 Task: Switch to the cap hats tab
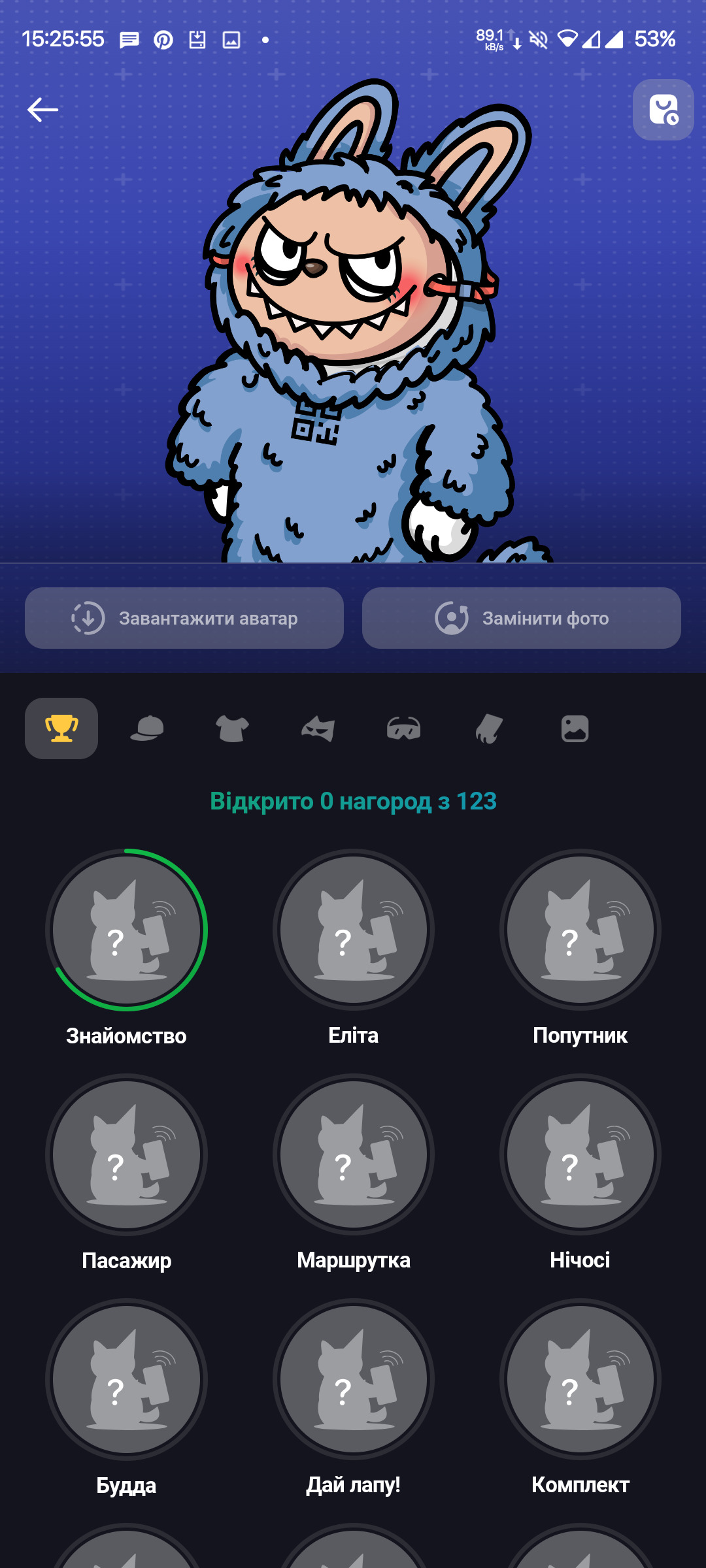pyautogui.click(x=147, y=728)
